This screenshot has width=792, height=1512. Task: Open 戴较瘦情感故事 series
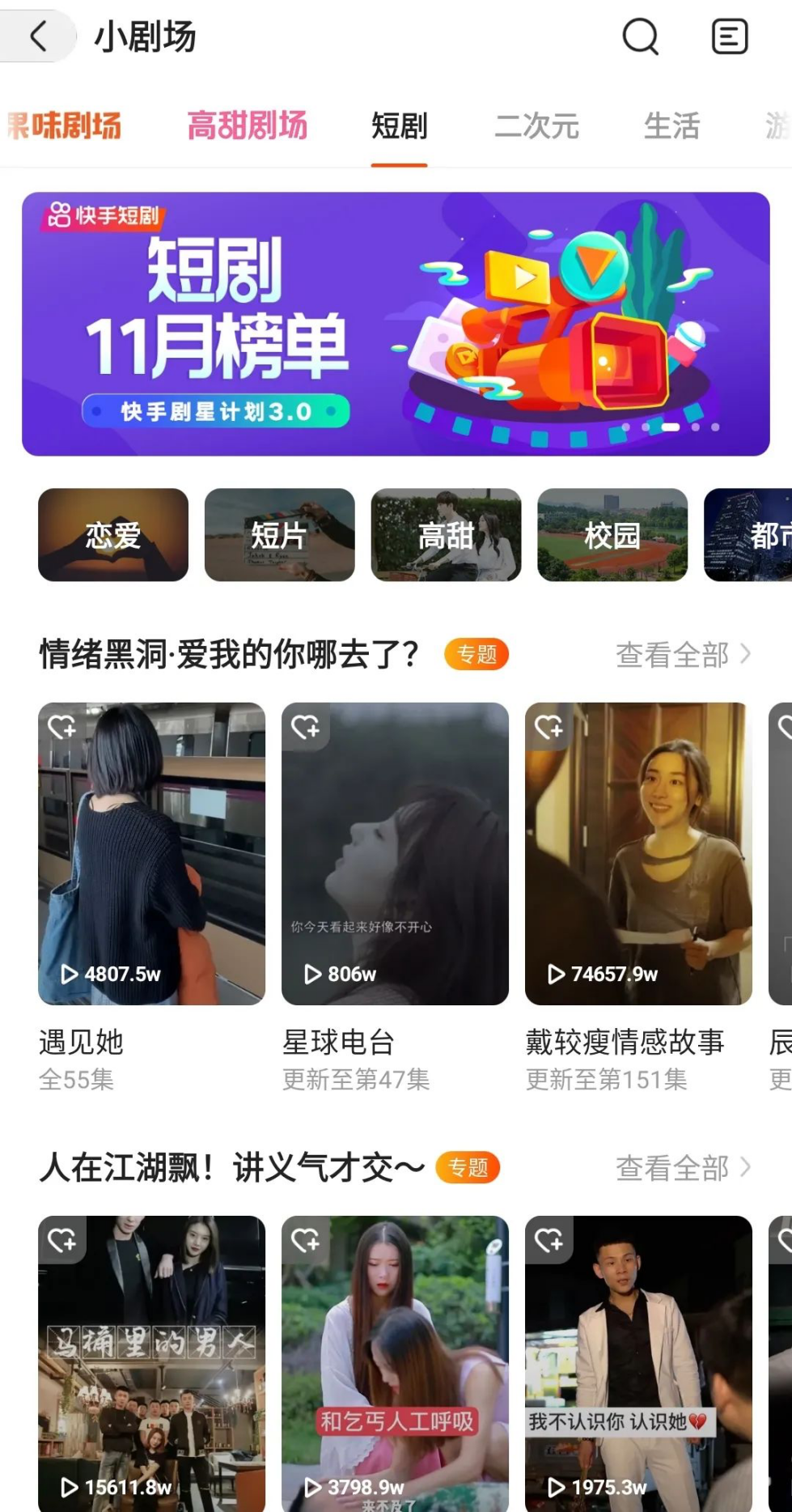point(637,854)
